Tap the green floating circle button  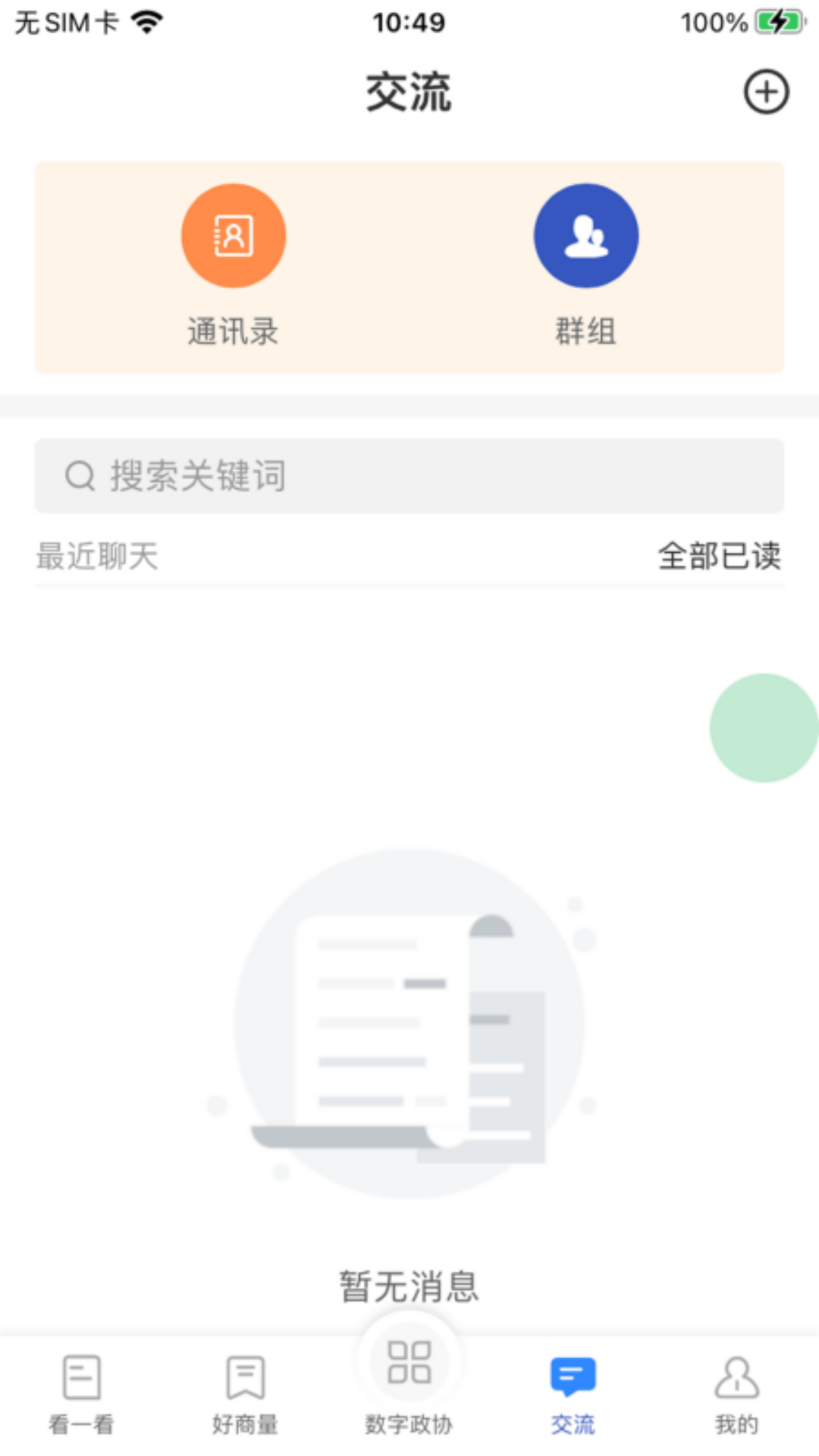click(x=764, y=726)
